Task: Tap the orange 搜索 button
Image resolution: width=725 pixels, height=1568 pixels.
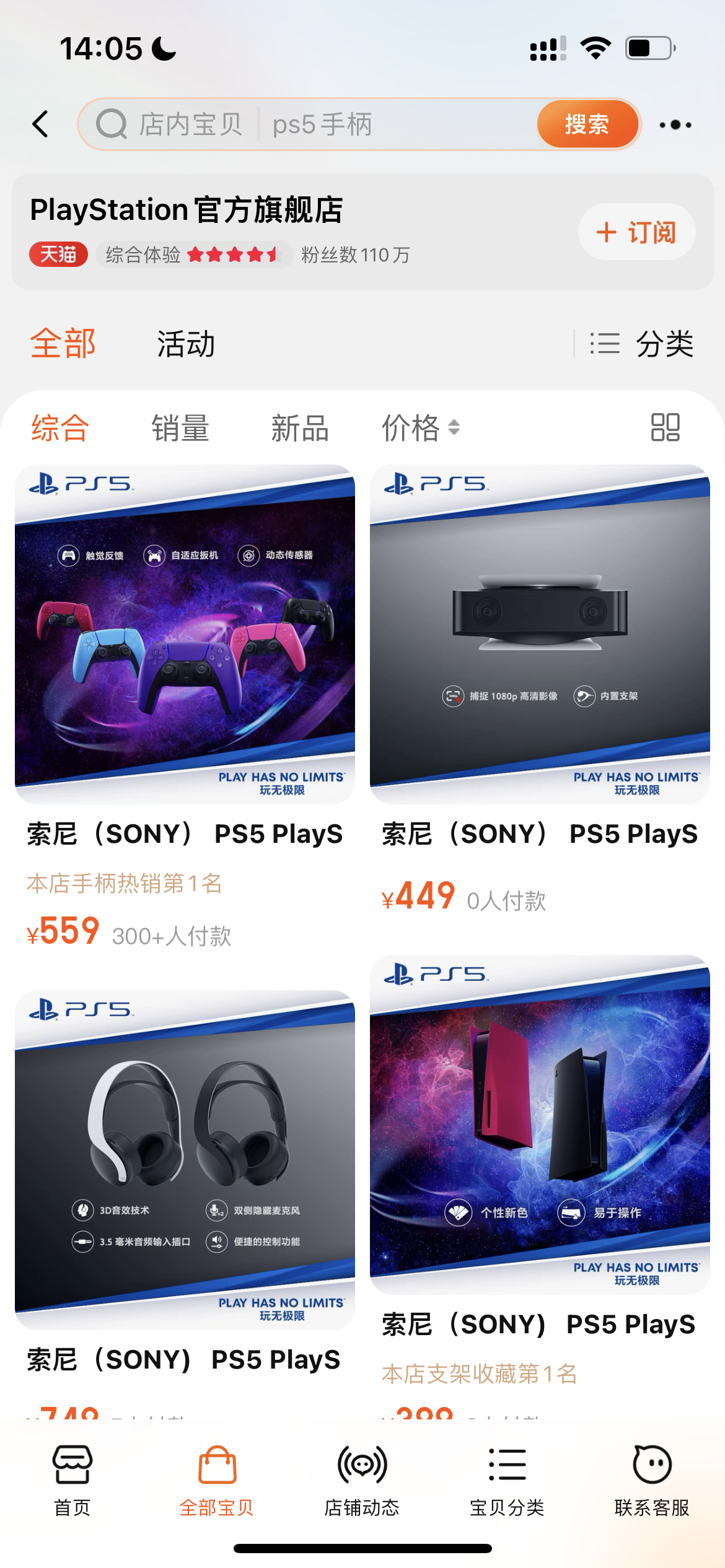Action: point(586,124)
